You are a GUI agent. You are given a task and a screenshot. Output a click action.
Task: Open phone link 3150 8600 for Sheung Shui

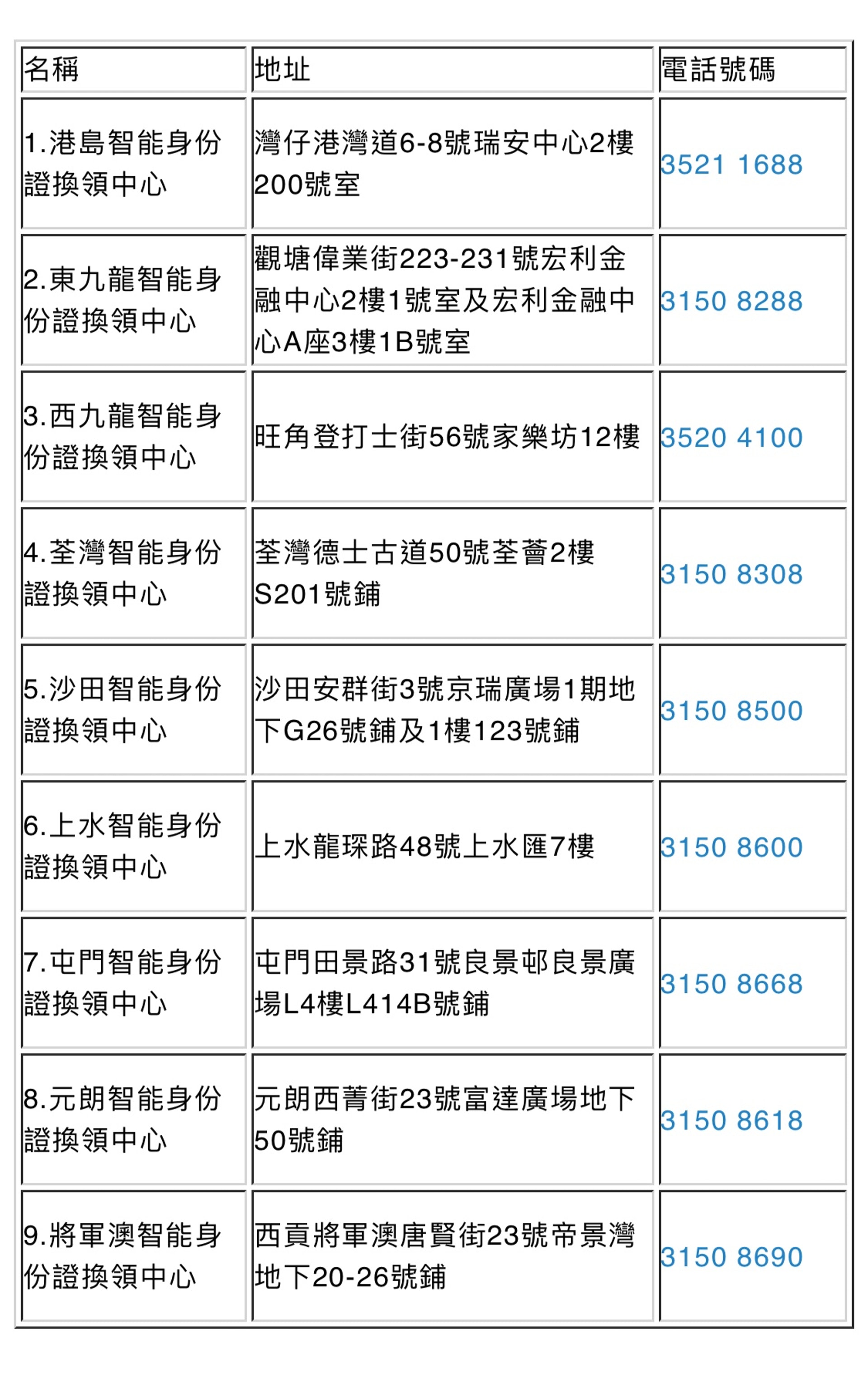click(x=731, y=848)
